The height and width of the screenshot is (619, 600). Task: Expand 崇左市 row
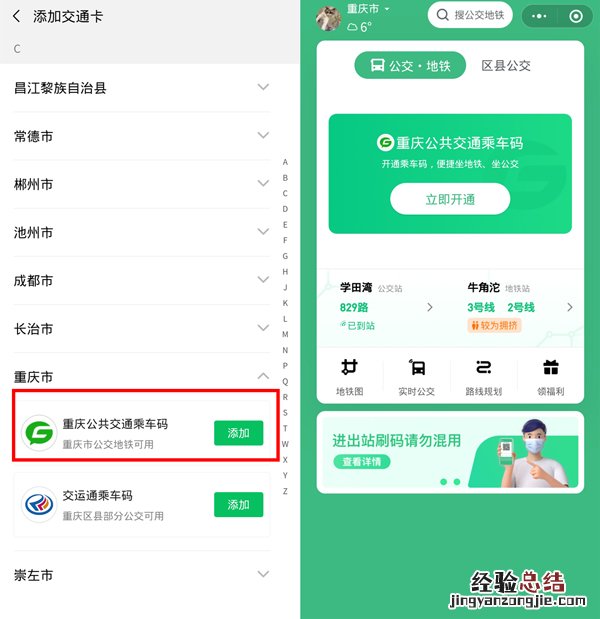[263, 574]
